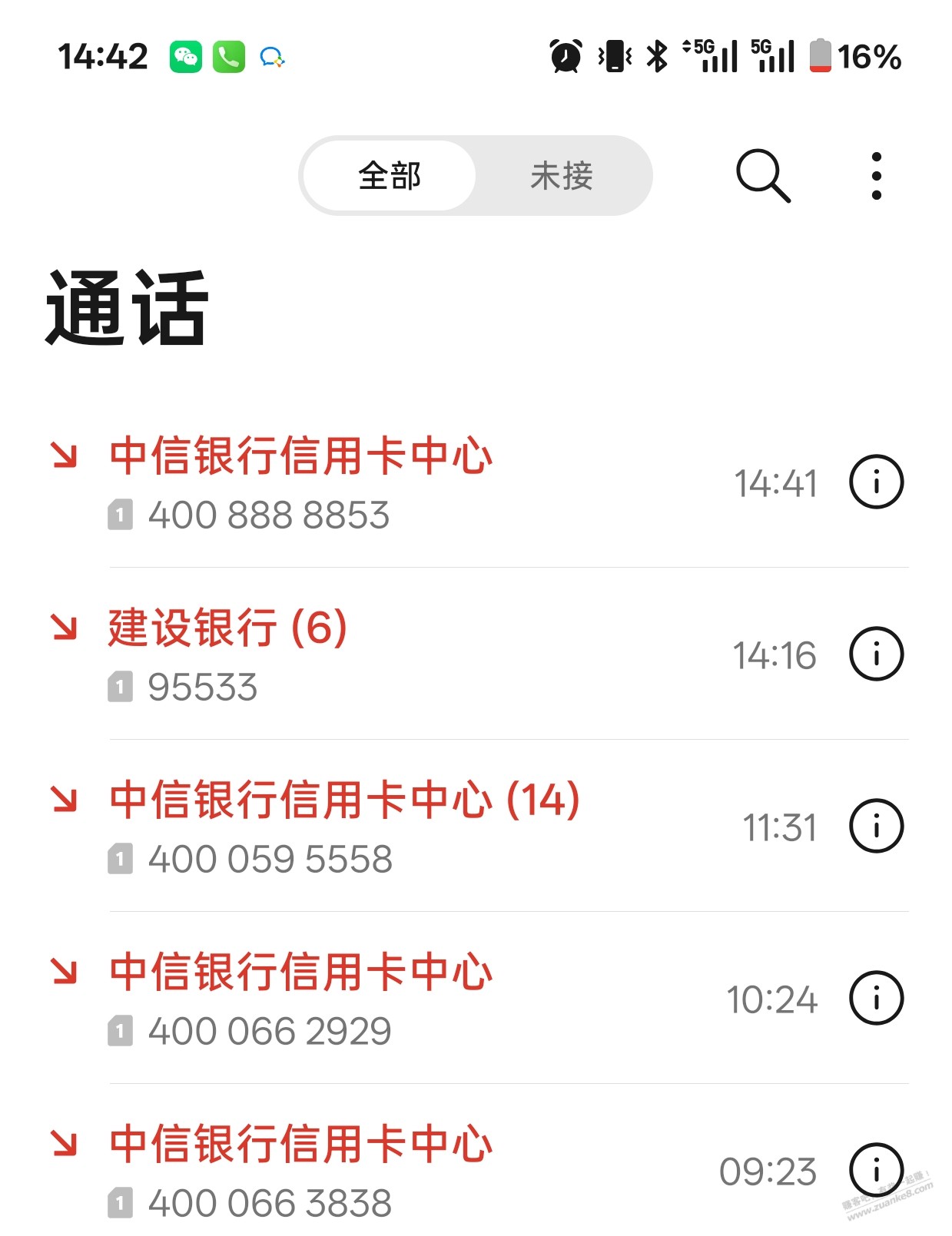Show info for the 10:24 call
952x1236 pixels.
click(876, 999)
